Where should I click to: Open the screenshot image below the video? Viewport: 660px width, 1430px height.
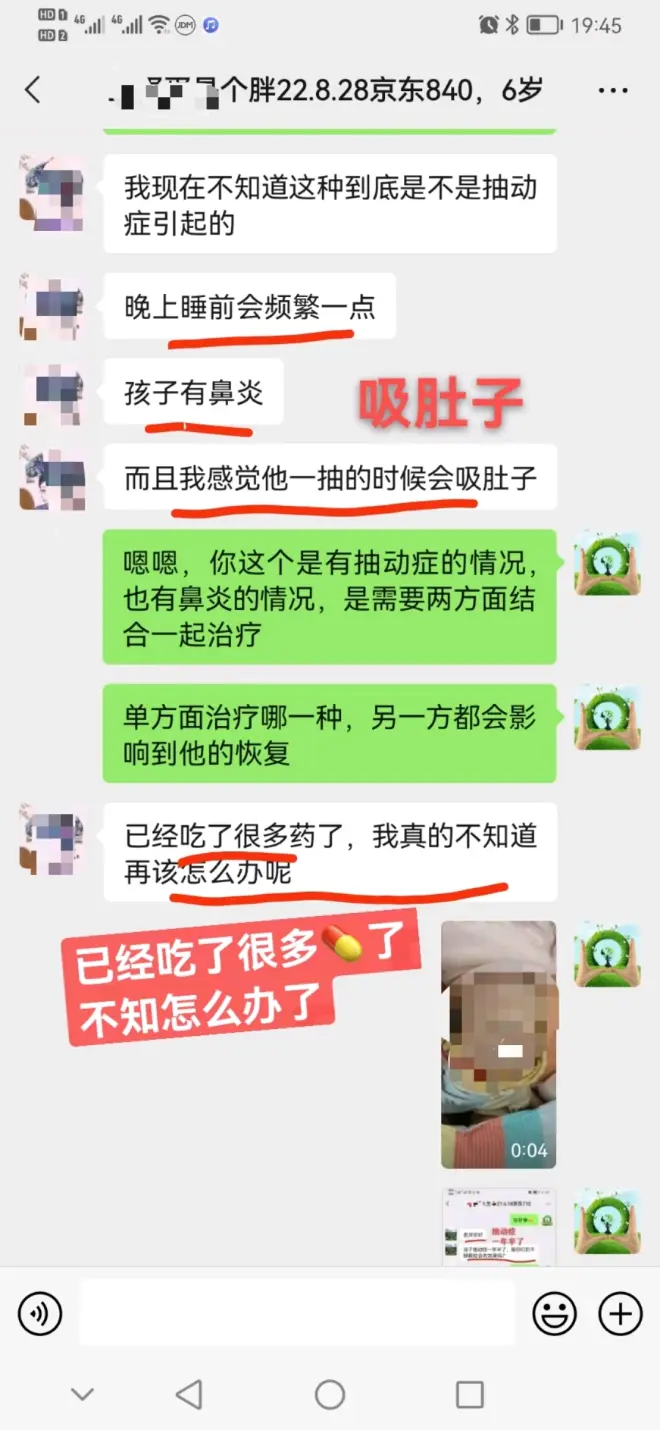pyautogui.click(x=498, y=1227)
